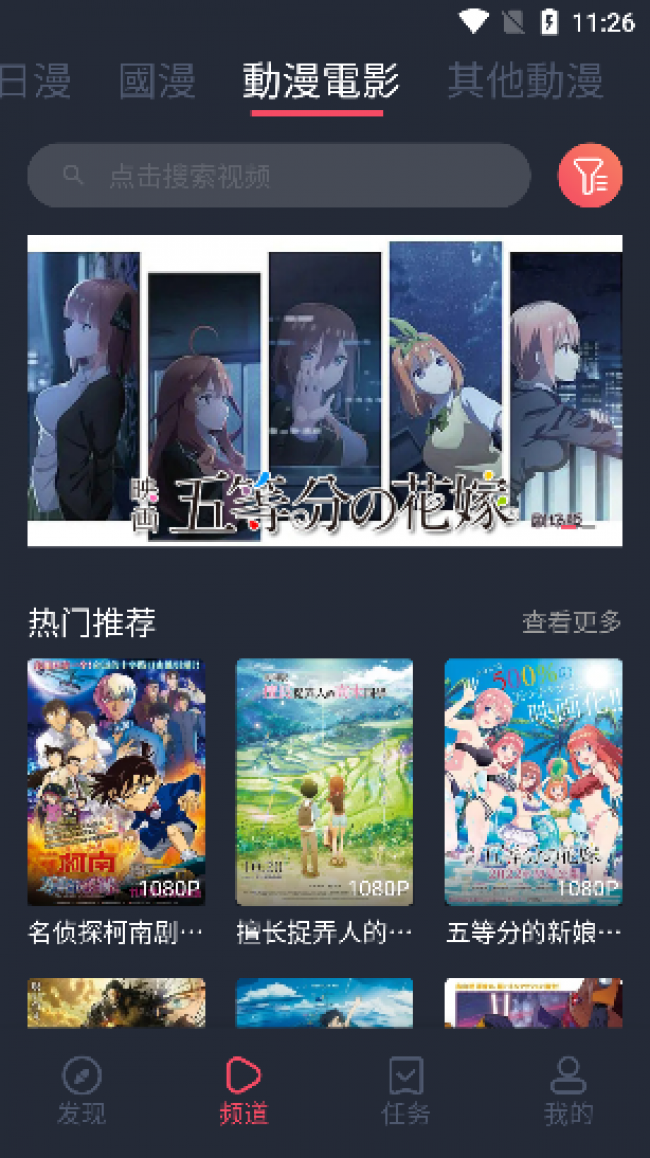Go to the 发现 tab
This screenshot has width=650, height=1158.
coord(81,1090)
